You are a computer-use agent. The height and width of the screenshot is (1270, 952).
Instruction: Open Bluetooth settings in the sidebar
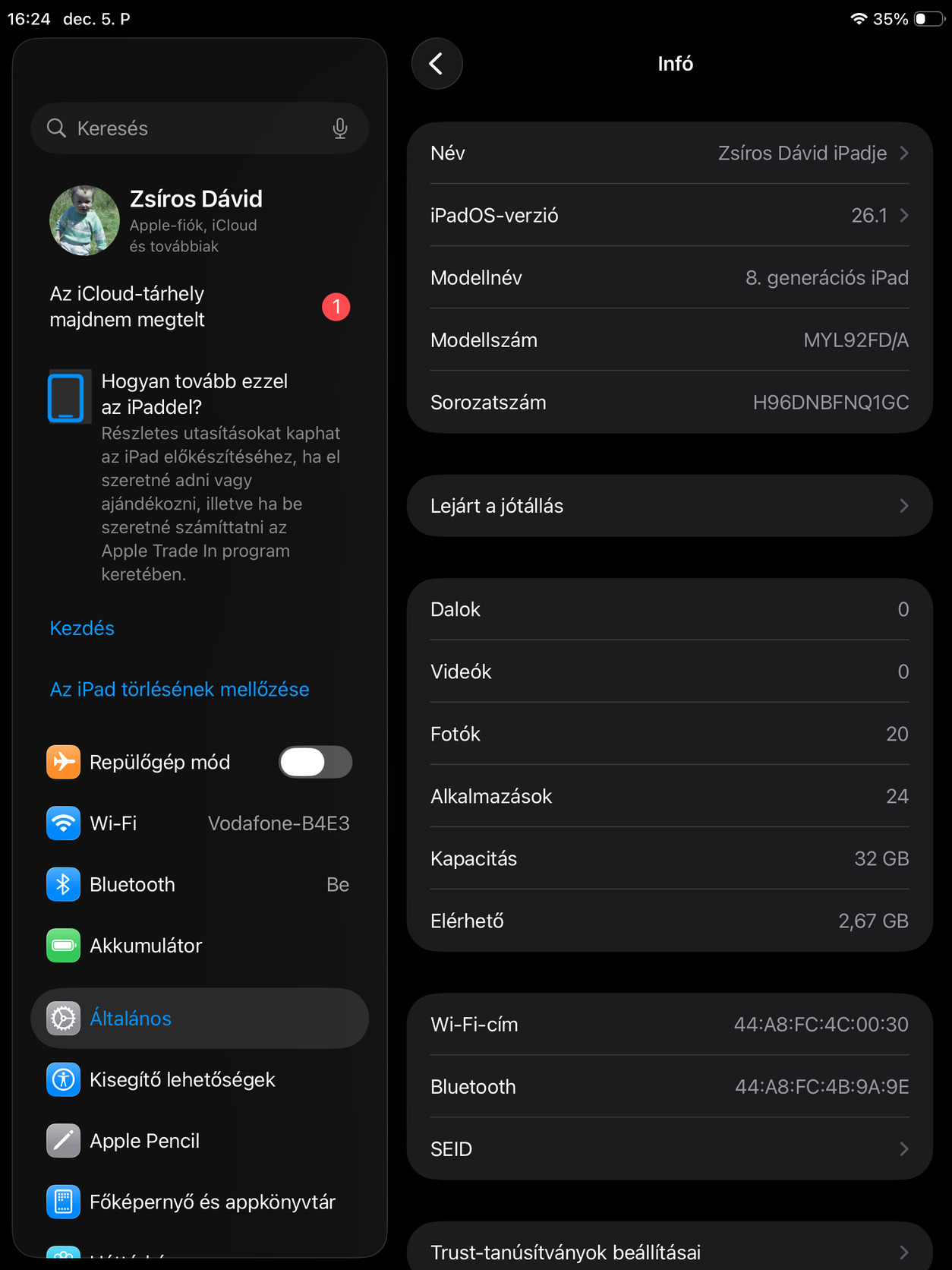click(x=199, y=884)
